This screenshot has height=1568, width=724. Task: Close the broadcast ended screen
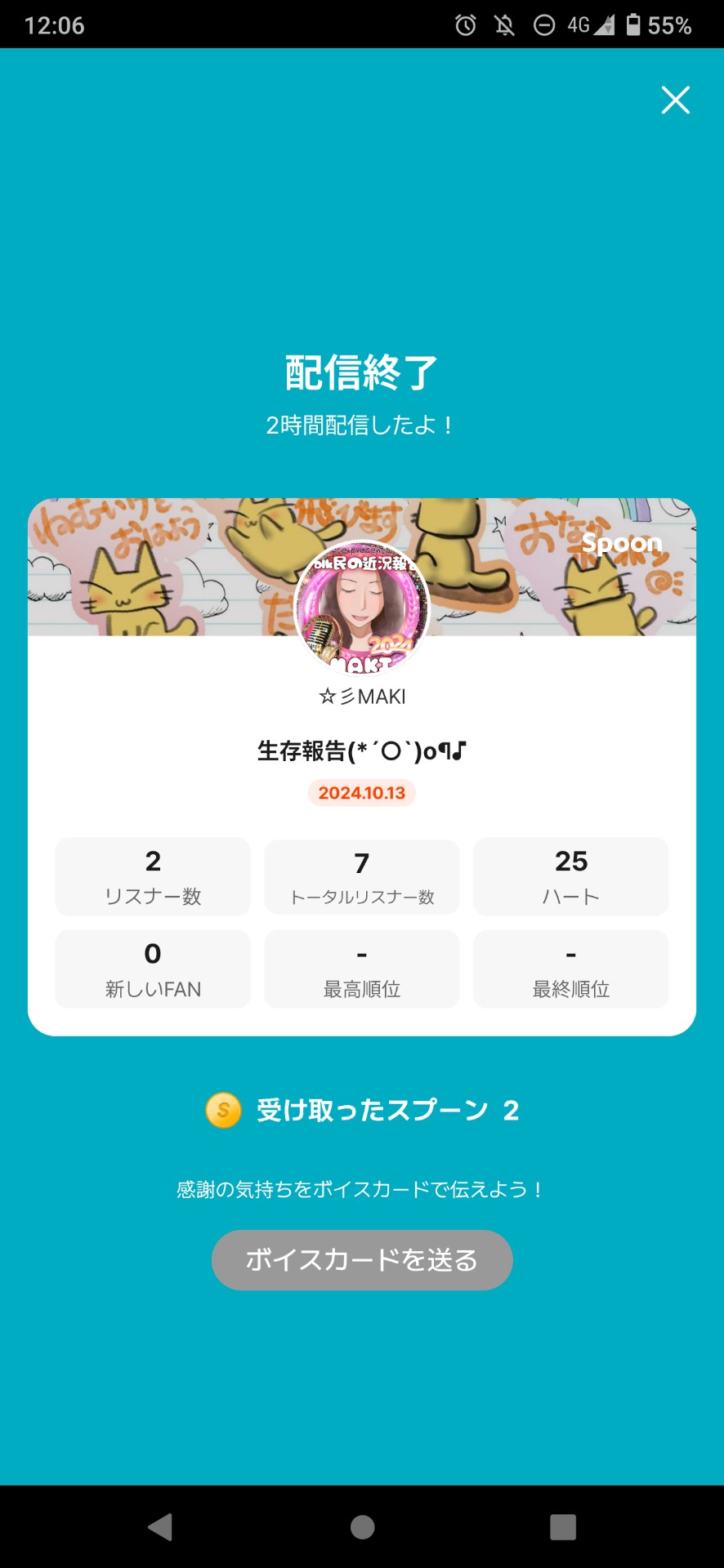coord(675,100)
